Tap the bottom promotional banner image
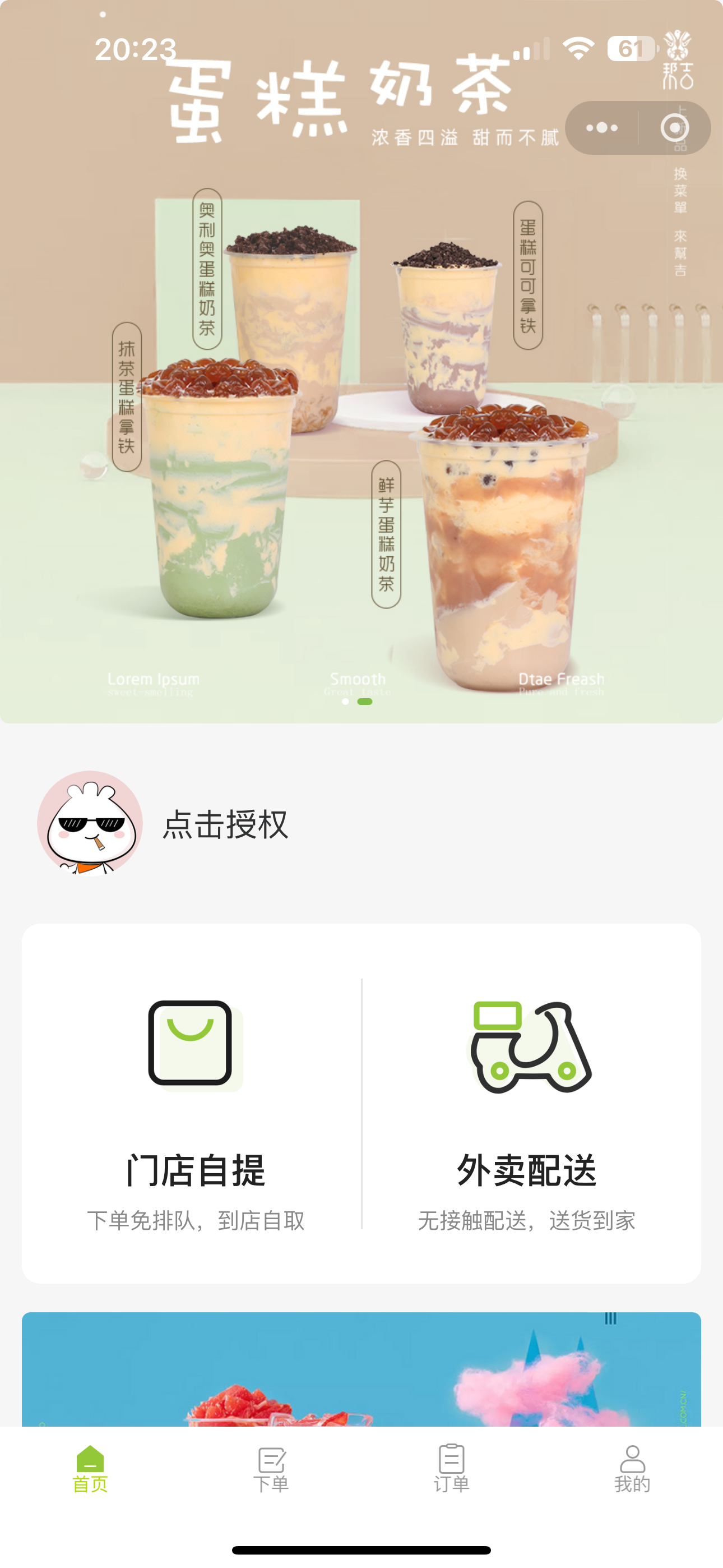This screenshot has height=1568, width=723. [361, 1369]
